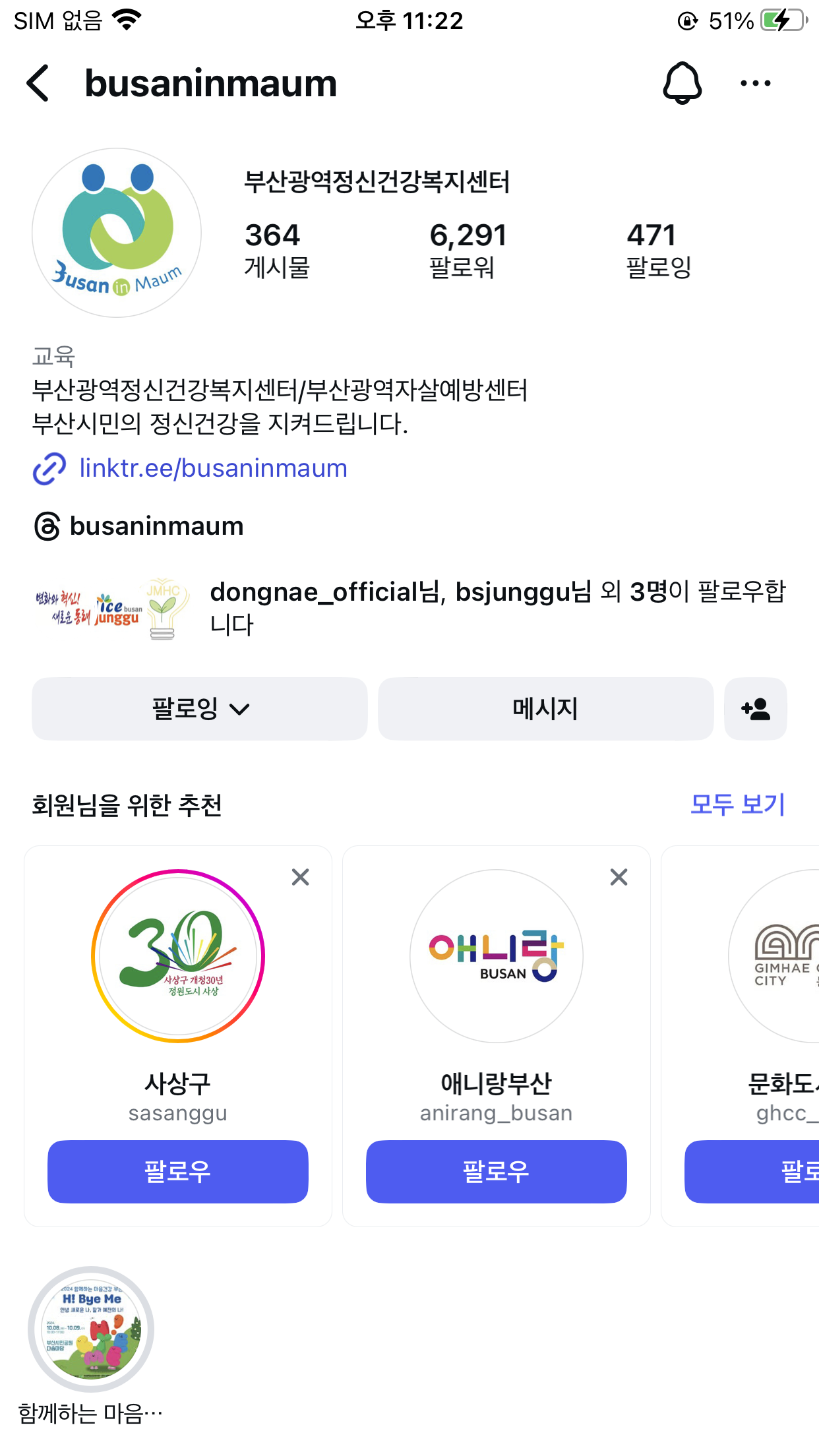Open the 사상구 suggested profile picture
This screenshot has width=819, height=1456.
tap(177, 956)
